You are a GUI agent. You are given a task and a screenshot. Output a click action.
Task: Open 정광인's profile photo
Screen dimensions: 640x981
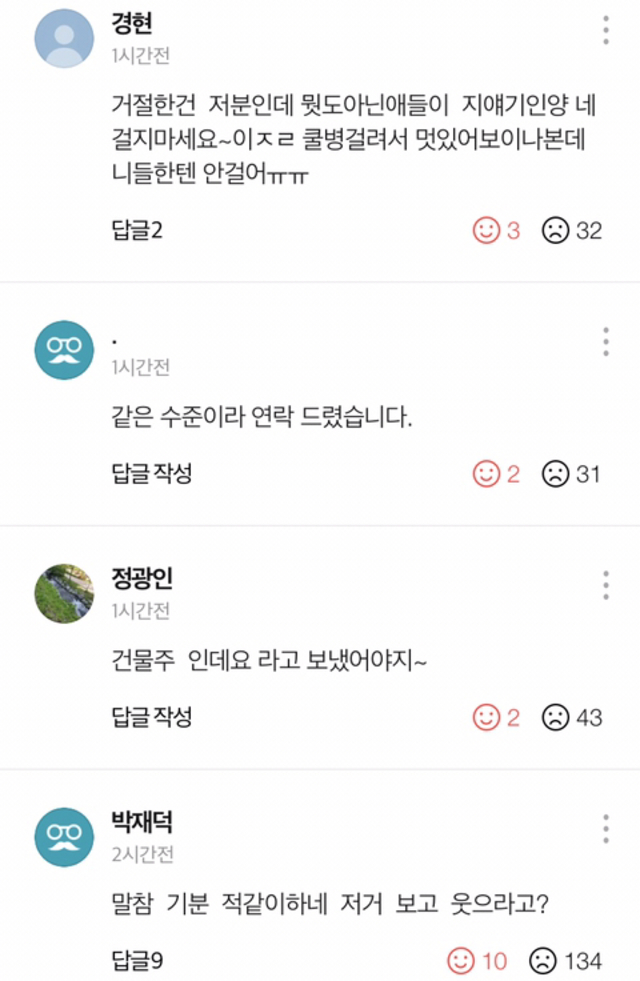click(65, 594)
